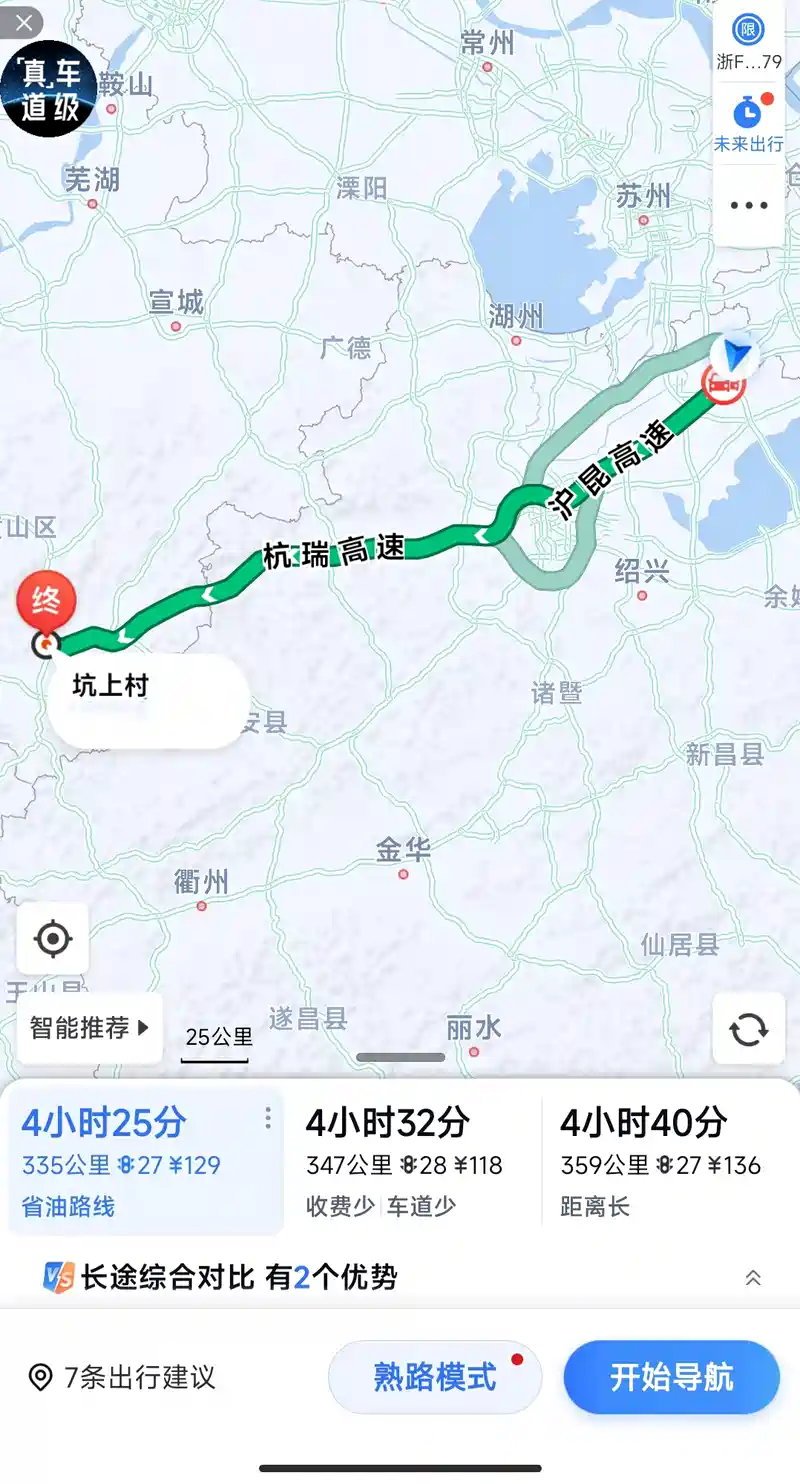Switch to 熟路模式 familiar road mode

(435, 1377)
